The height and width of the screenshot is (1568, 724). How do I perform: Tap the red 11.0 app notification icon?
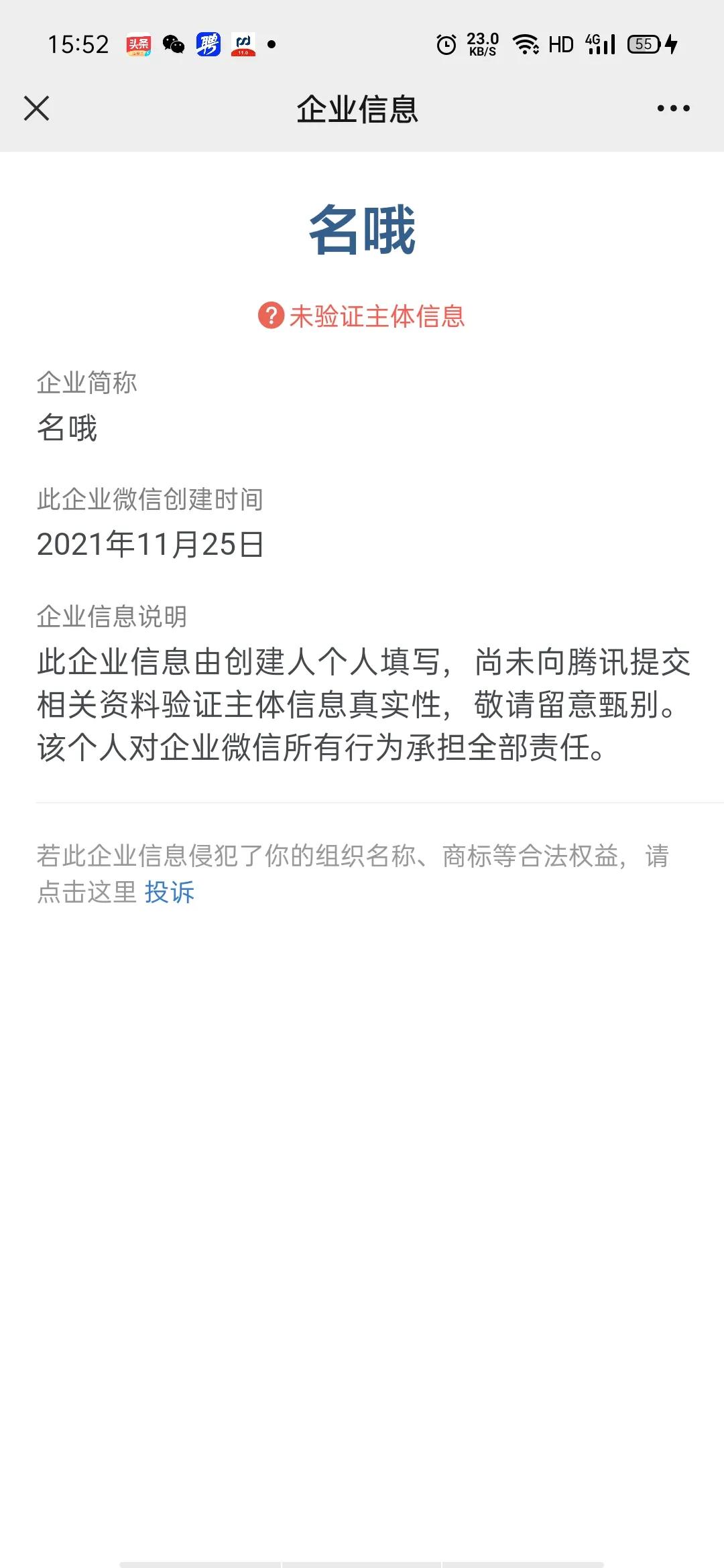pyautogui.click(x=243, y=44)
